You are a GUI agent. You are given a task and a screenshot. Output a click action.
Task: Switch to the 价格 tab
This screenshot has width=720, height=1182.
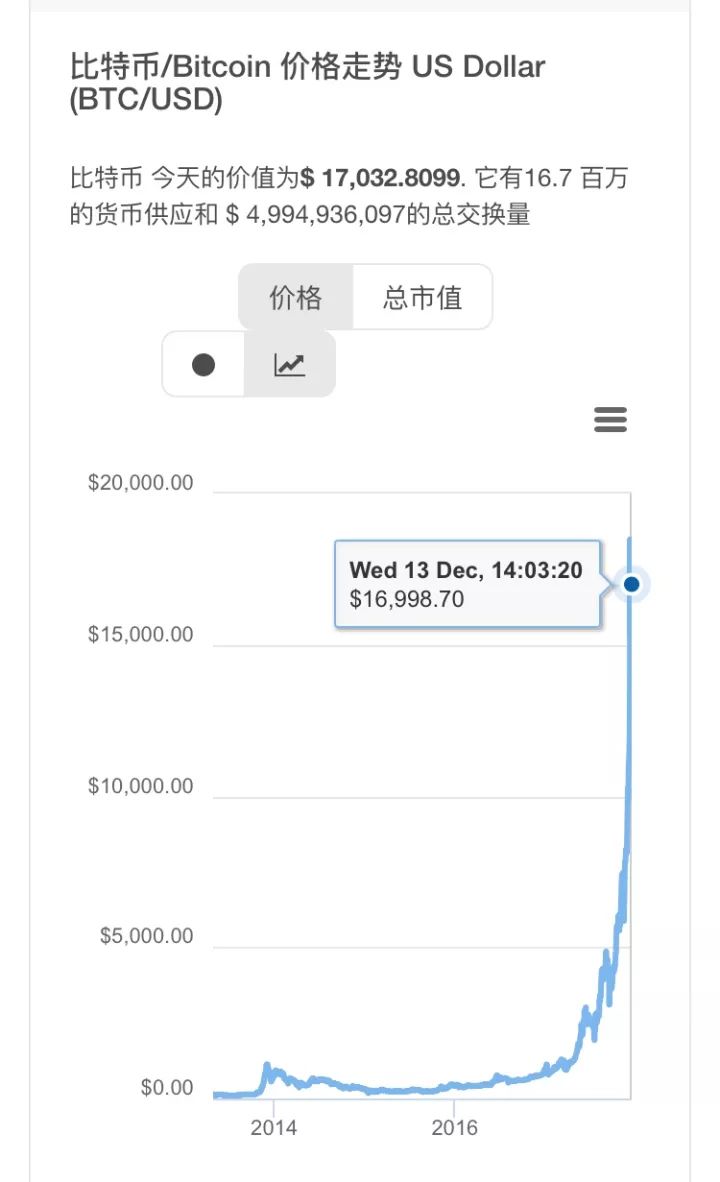pos(296,297)
